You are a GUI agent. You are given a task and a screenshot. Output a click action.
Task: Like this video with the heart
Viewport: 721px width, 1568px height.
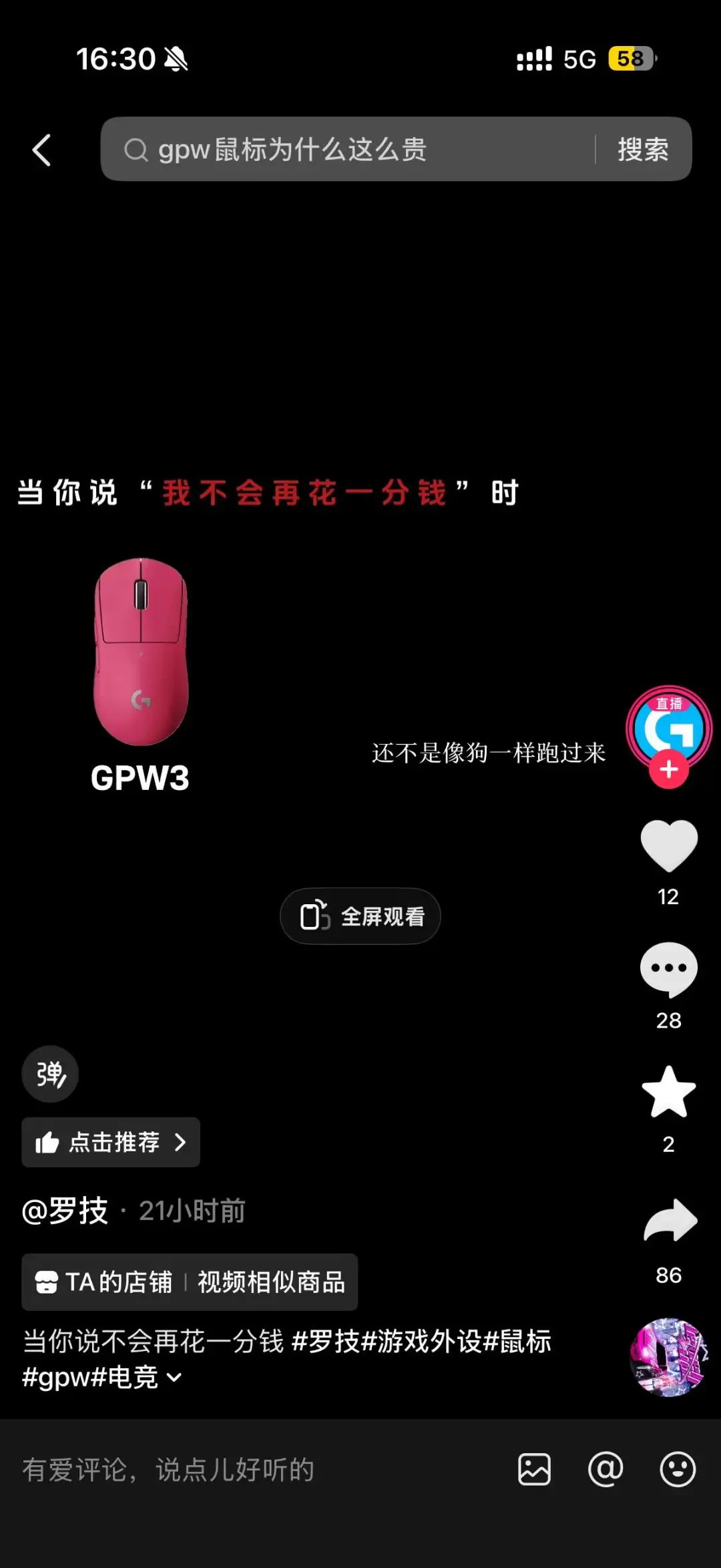668,845
